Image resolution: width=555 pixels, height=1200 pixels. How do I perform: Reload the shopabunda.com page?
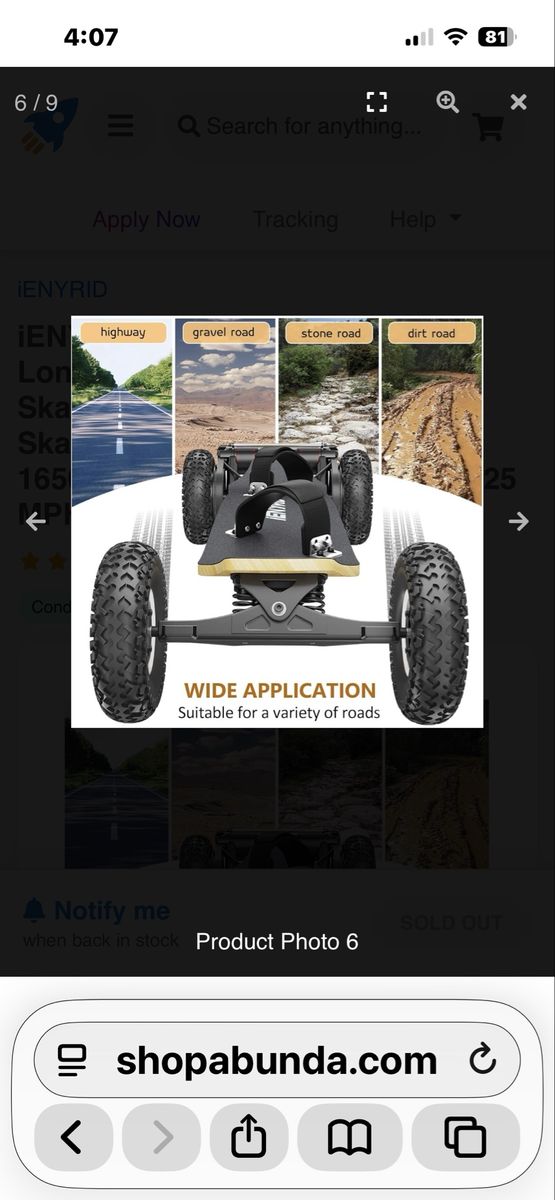483,1059
